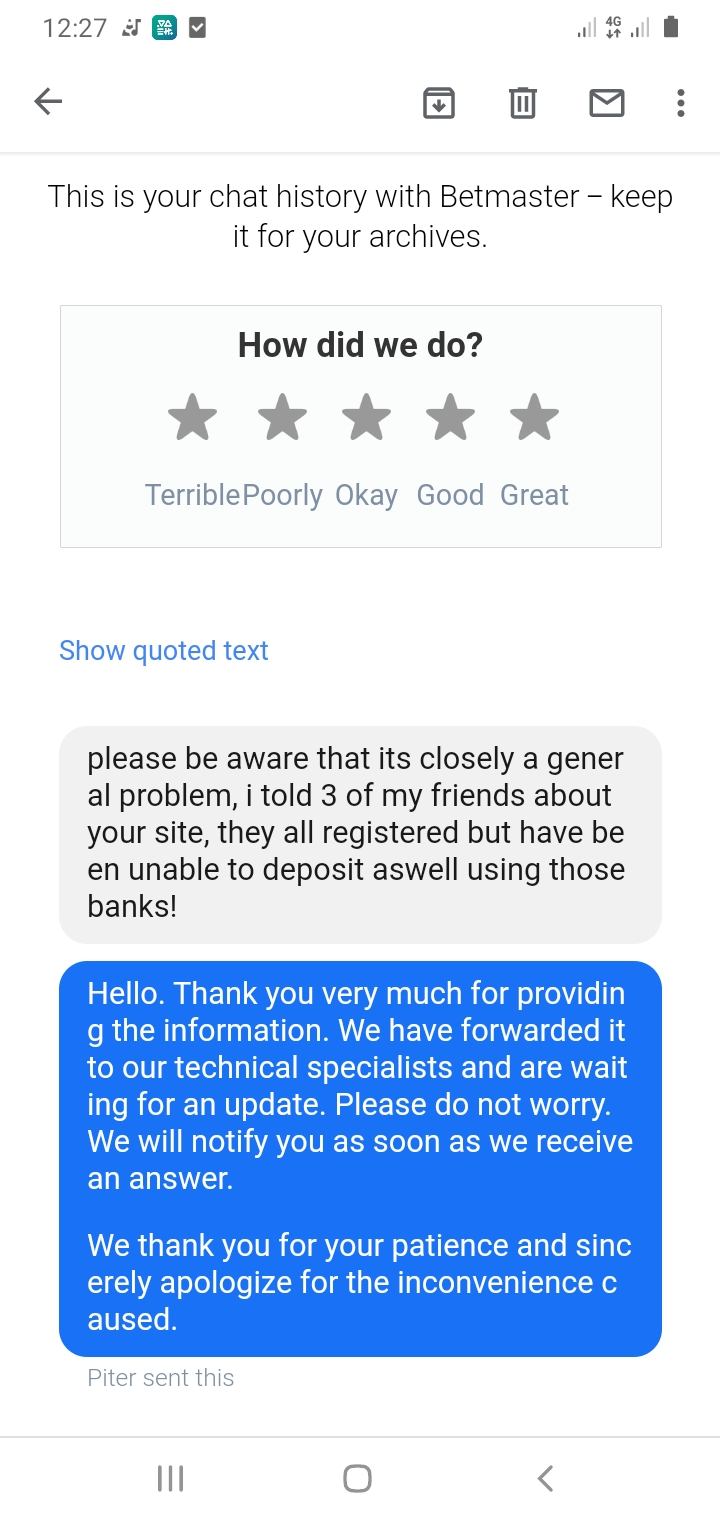Rate the chat Poorly star
Image resolution: width=720 pixels, height=1520 pixels.
point(282,417)
